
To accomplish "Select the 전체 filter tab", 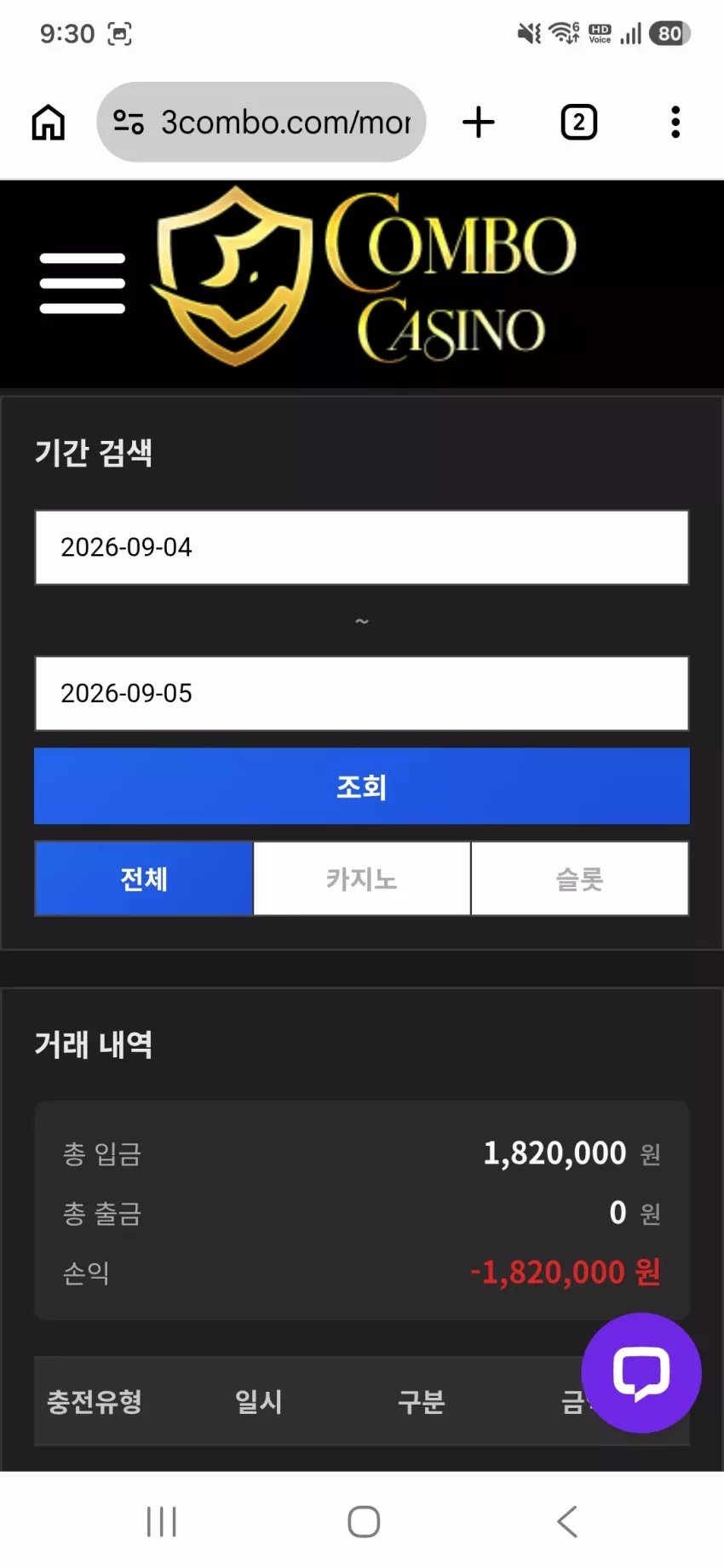I will pos(144,878).
